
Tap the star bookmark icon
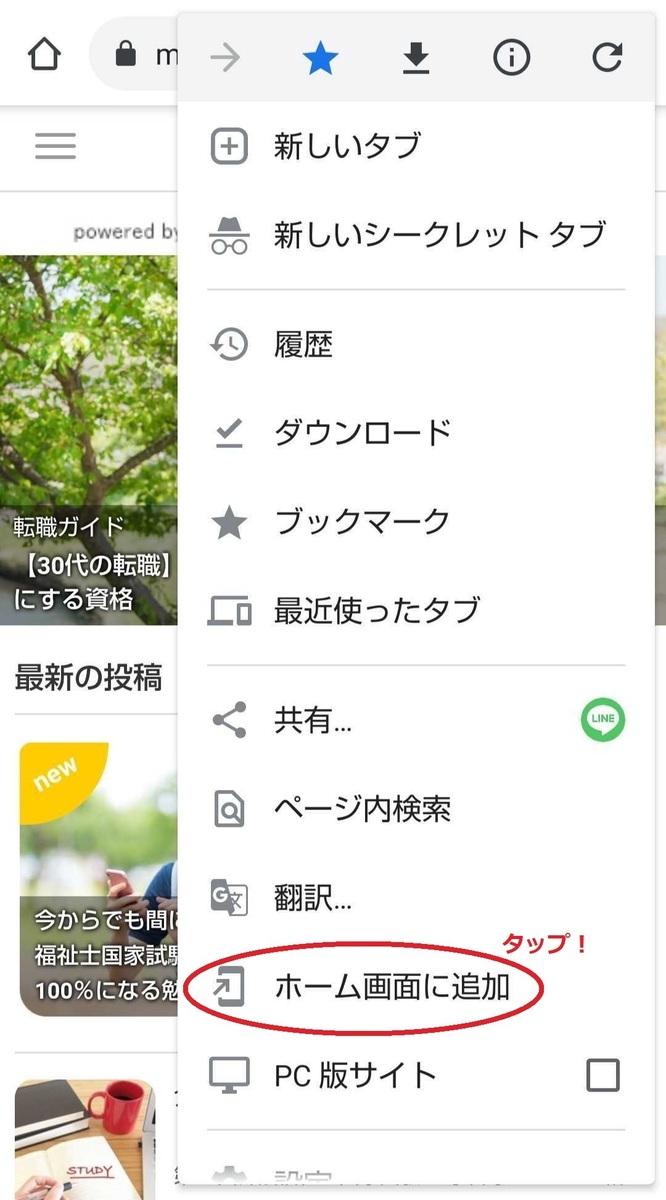click(320, 59)
